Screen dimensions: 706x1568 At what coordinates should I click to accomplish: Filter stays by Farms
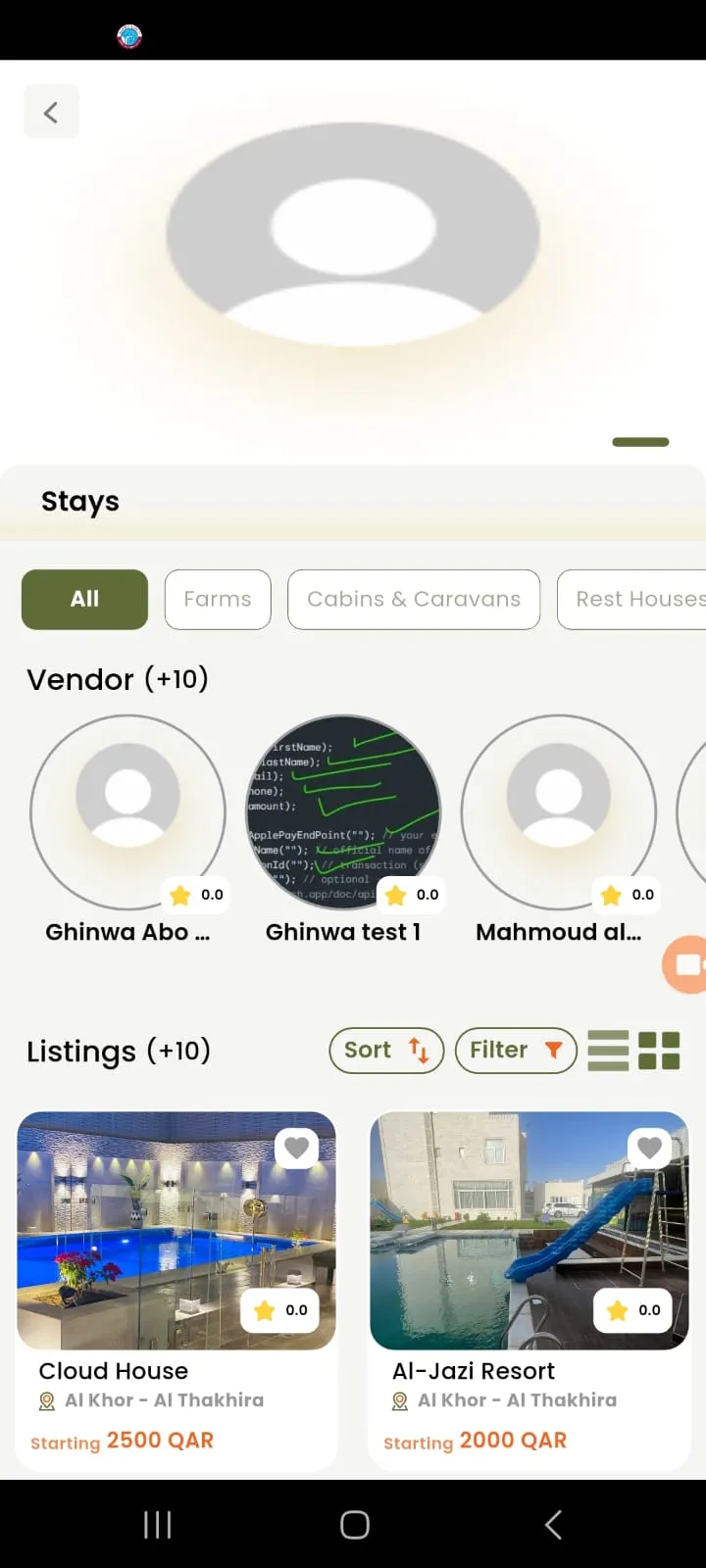pos(218,599)
